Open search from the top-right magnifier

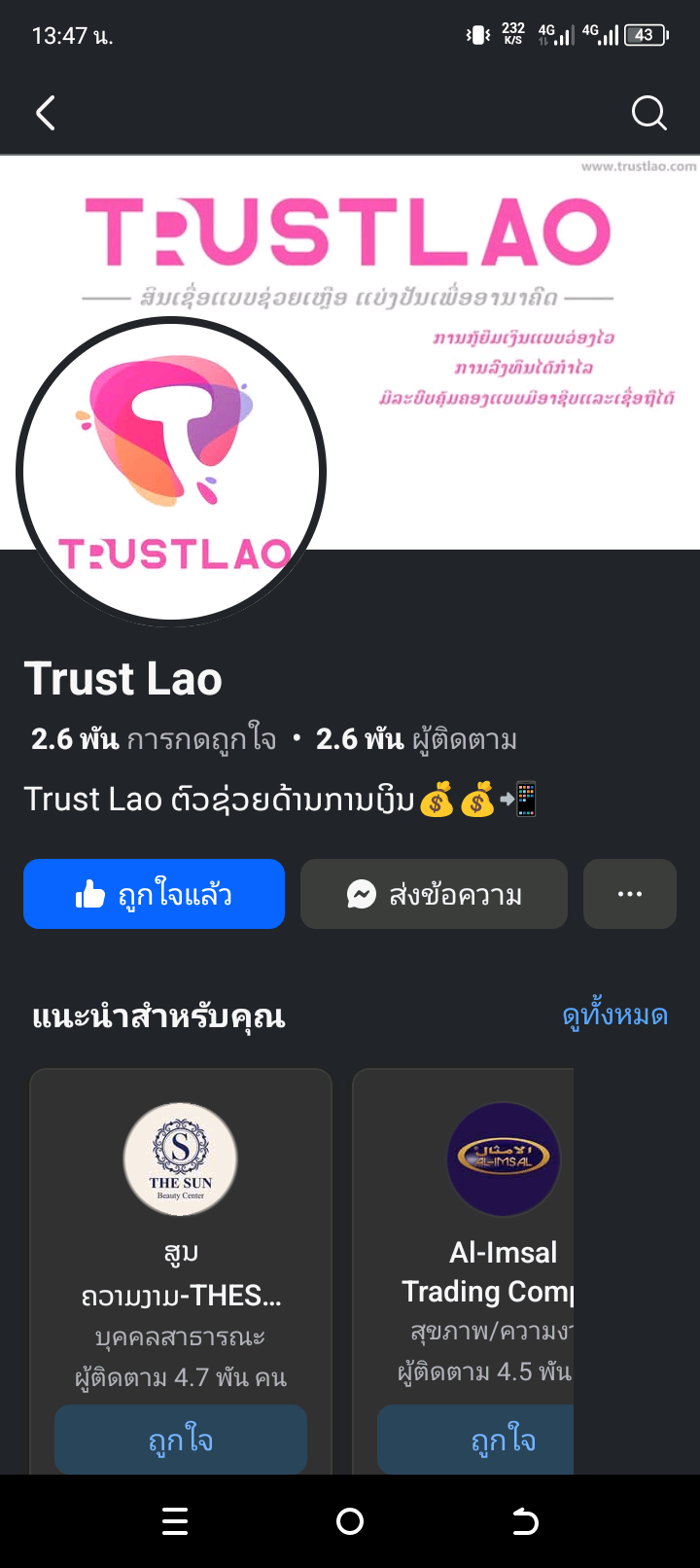(648, 113)
